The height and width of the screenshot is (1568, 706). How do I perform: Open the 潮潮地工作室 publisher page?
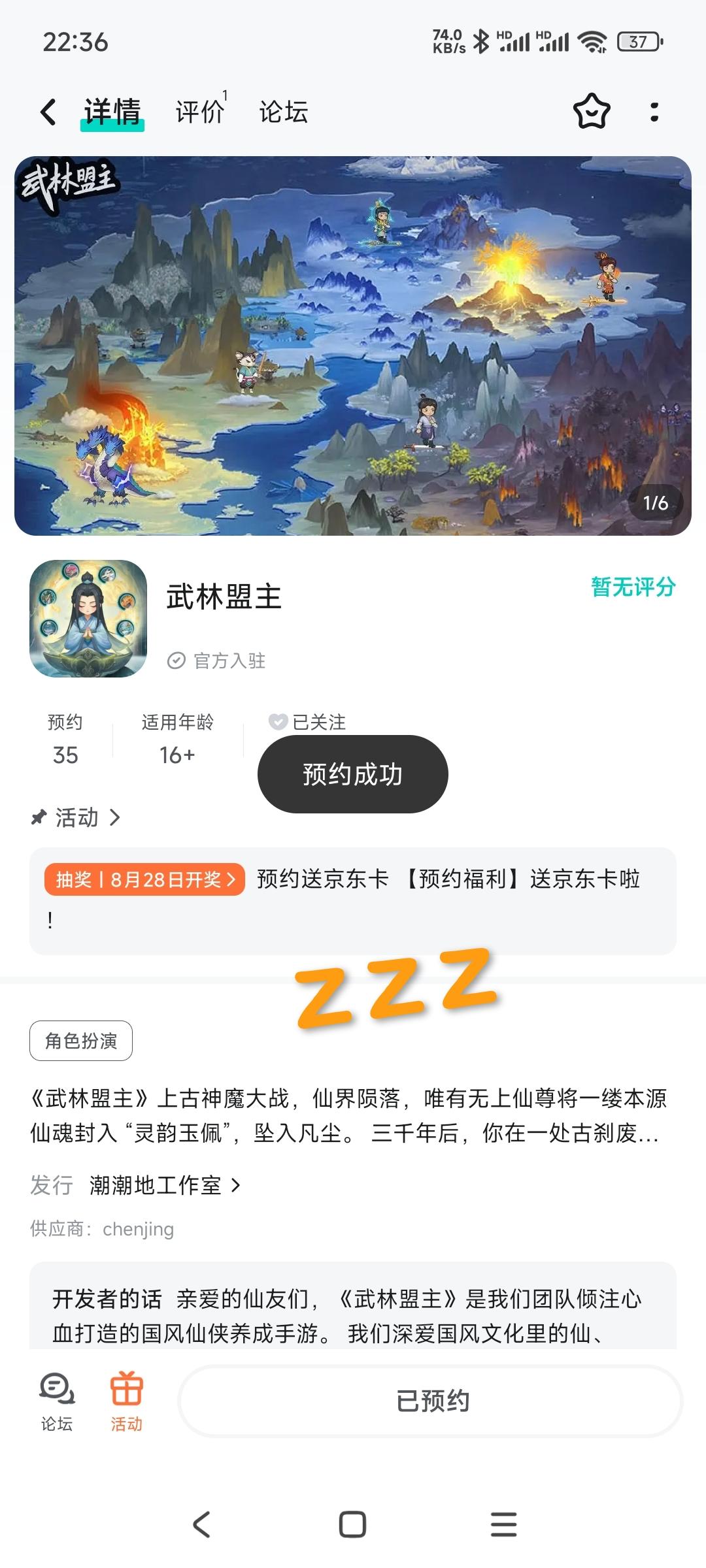(157, 1186)
